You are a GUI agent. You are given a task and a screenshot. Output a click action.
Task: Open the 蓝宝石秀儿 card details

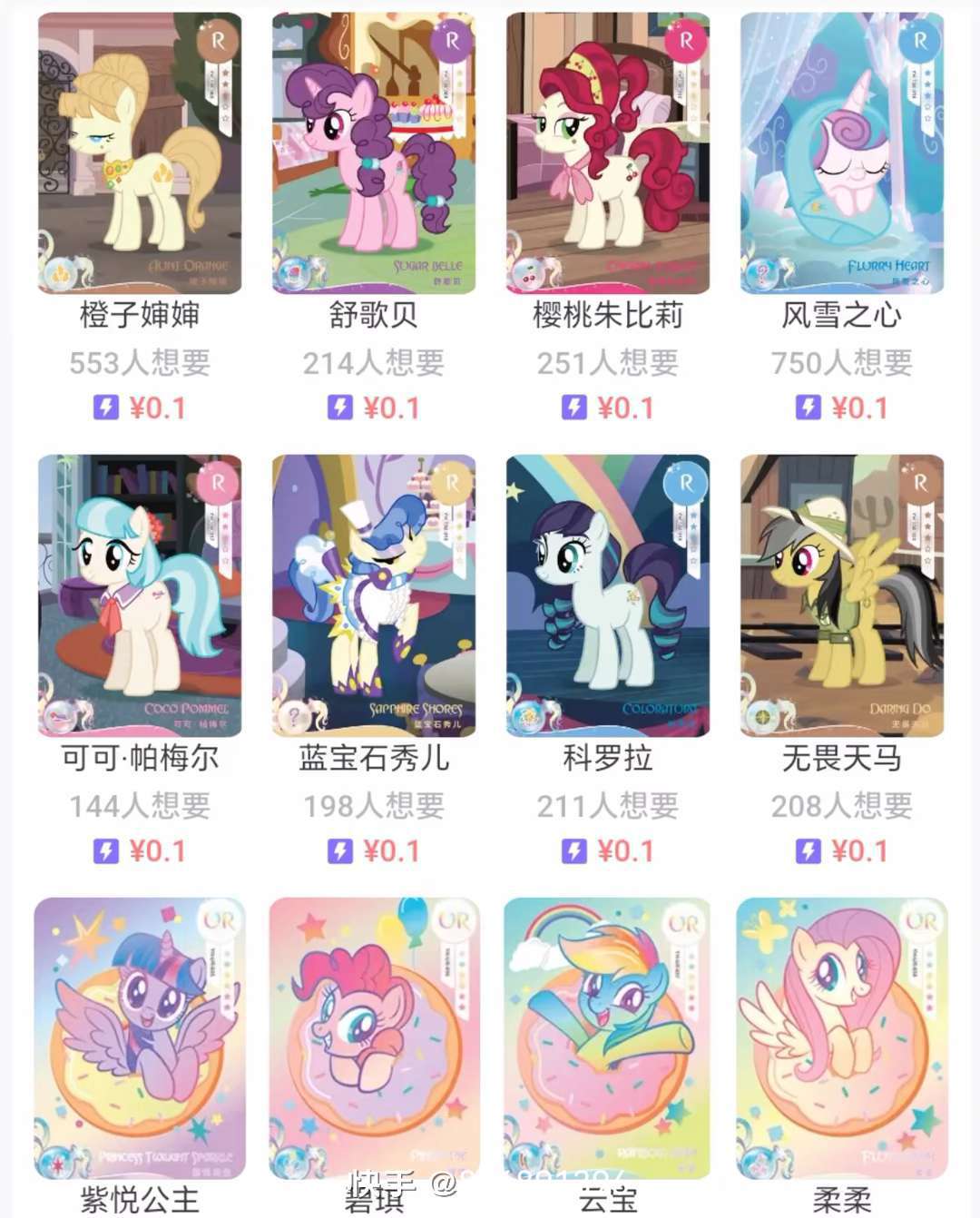(374, 595)
